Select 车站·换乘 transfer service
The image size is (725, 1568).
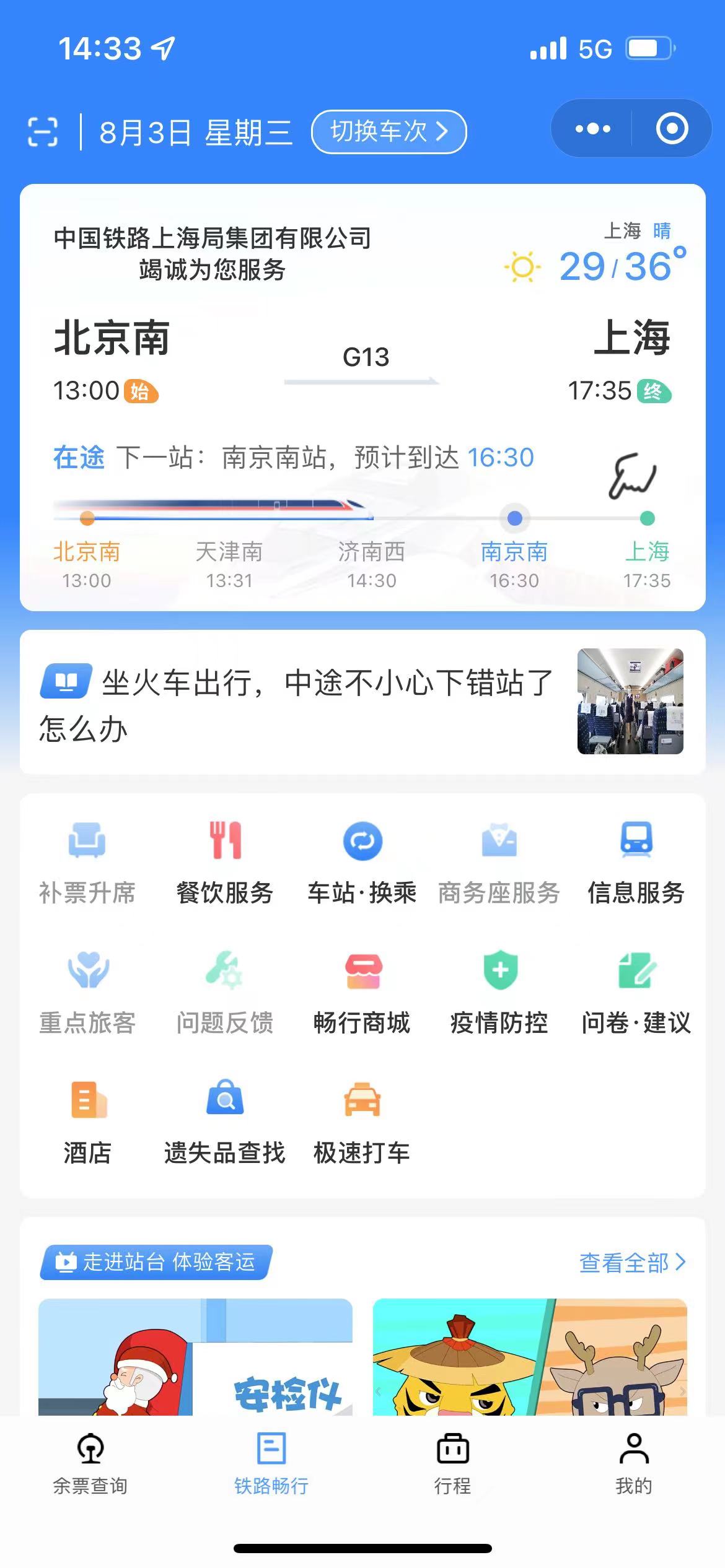pyautogui.click(x=362, y=863)
